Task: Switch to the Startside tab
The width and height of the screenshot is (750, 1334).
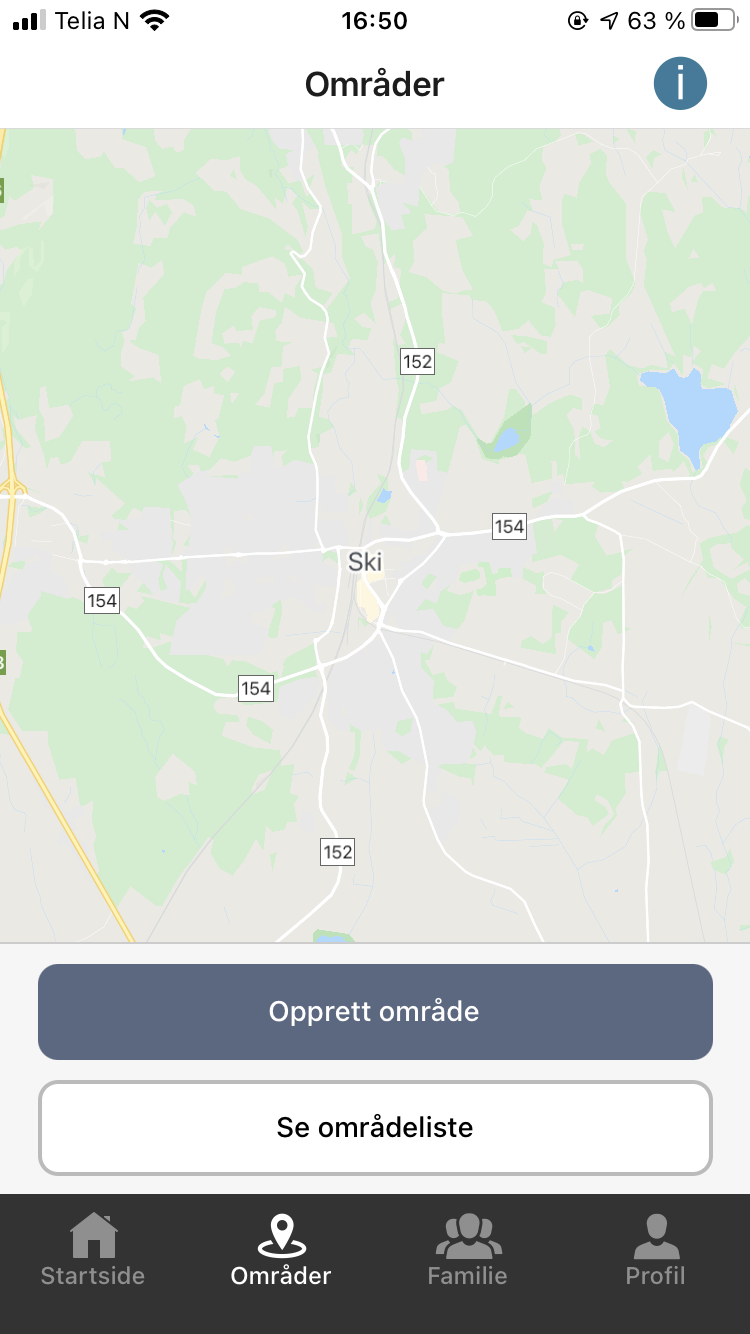Action: (x=93, y=1250)
